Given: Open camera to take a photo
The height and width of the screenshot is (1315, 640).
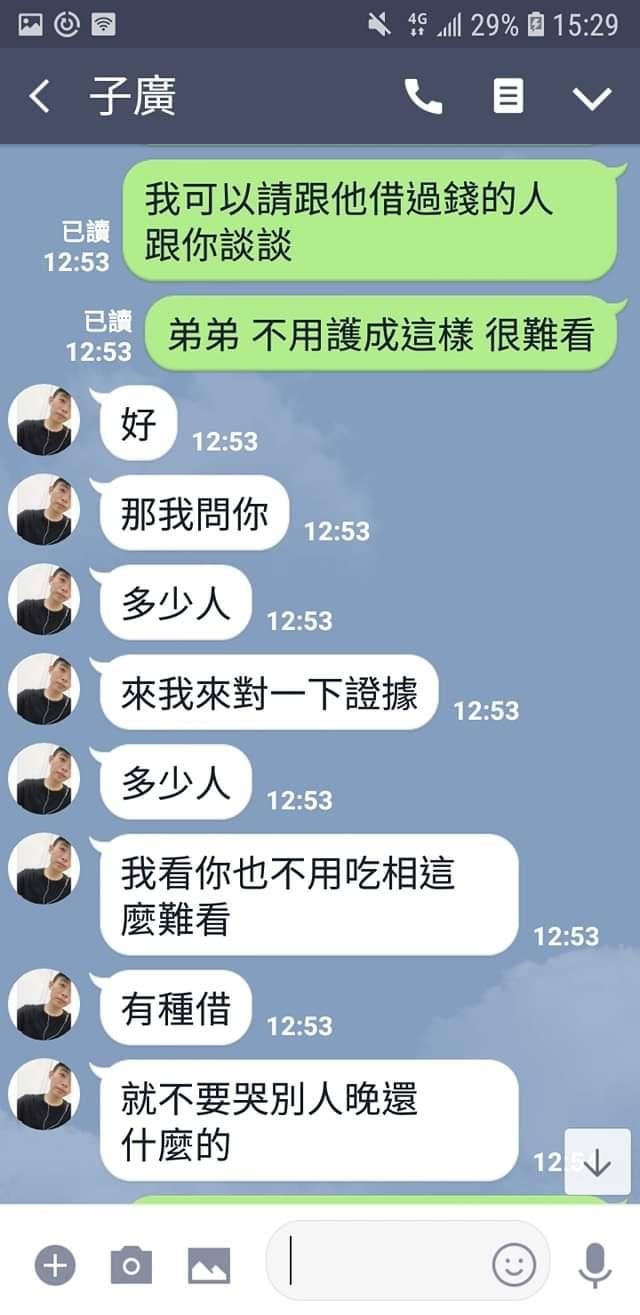Looking at the screenshot, I should pos(131,1266).
